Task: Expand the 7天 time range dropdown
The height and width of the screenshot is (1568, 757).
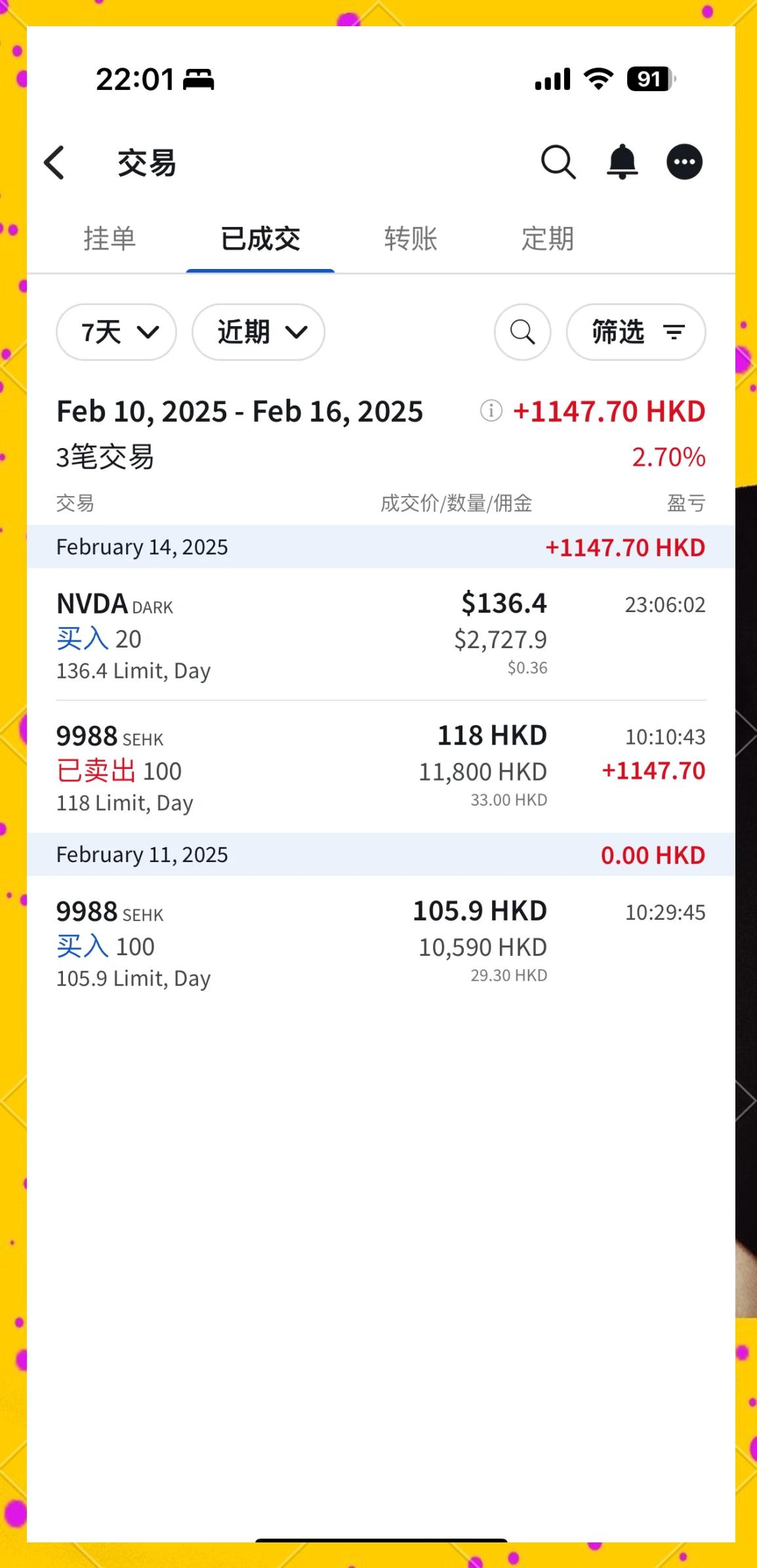Action: click(x=117, y=332)
